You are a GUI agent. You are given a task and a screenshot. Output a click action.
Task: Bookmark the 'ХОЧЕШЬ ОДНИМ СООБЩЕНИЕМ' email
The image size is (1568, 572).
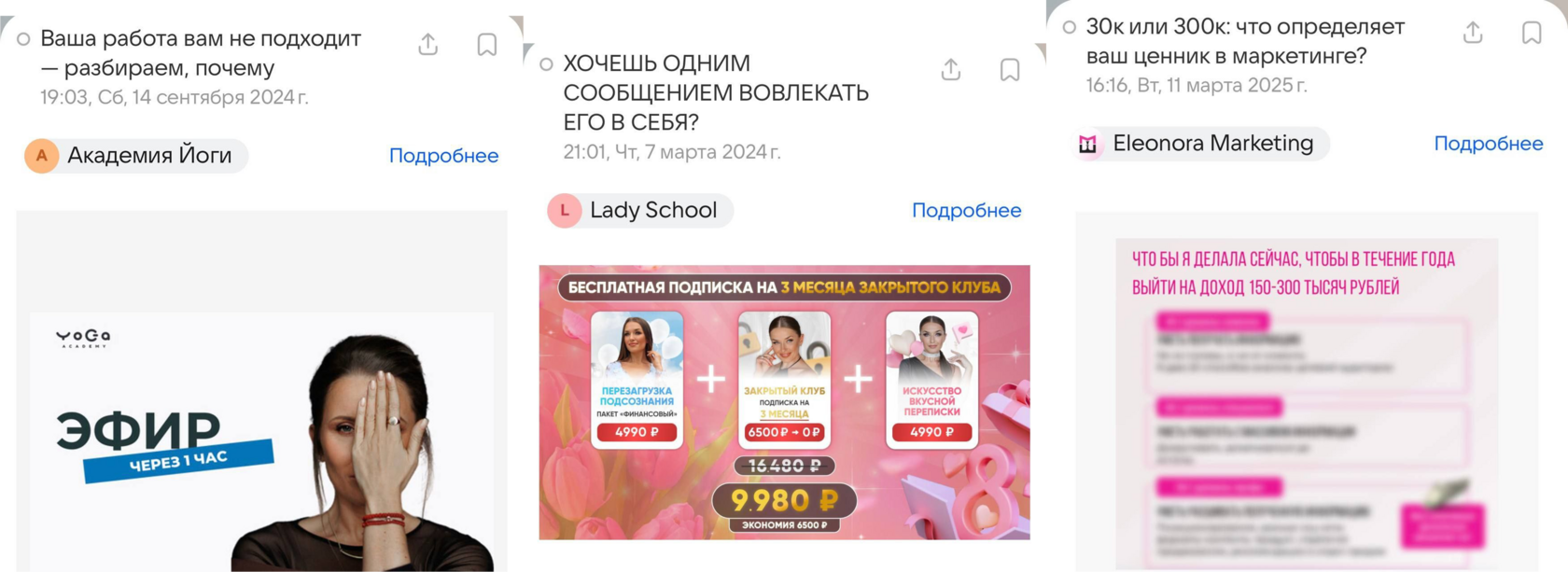tap(1009, 70)
